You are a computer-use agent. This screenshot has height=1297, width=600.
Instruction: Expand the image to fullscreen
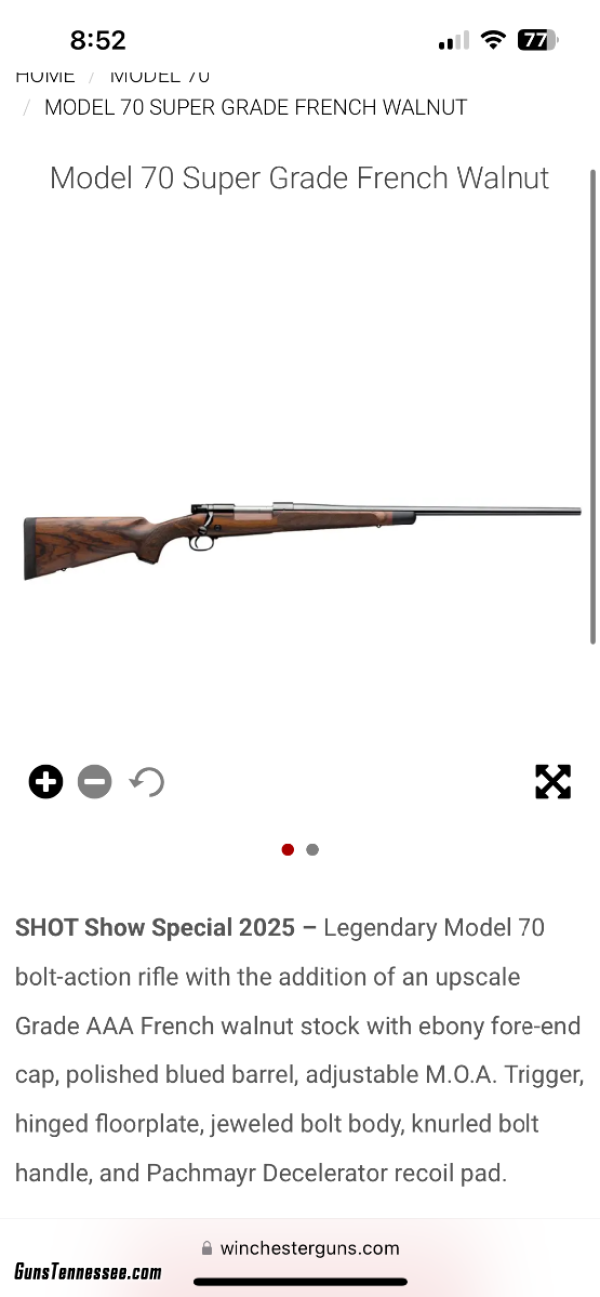(x=552, y=781)
